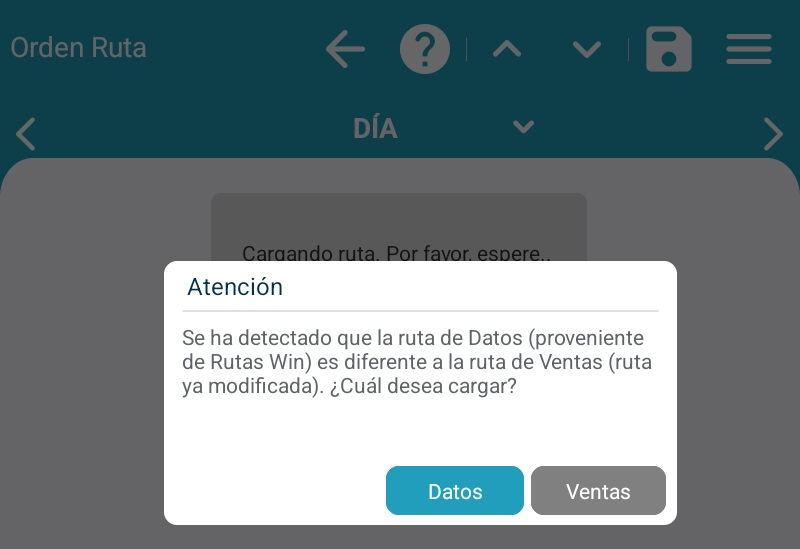Load the Datos route

click(x=455, y=491)
